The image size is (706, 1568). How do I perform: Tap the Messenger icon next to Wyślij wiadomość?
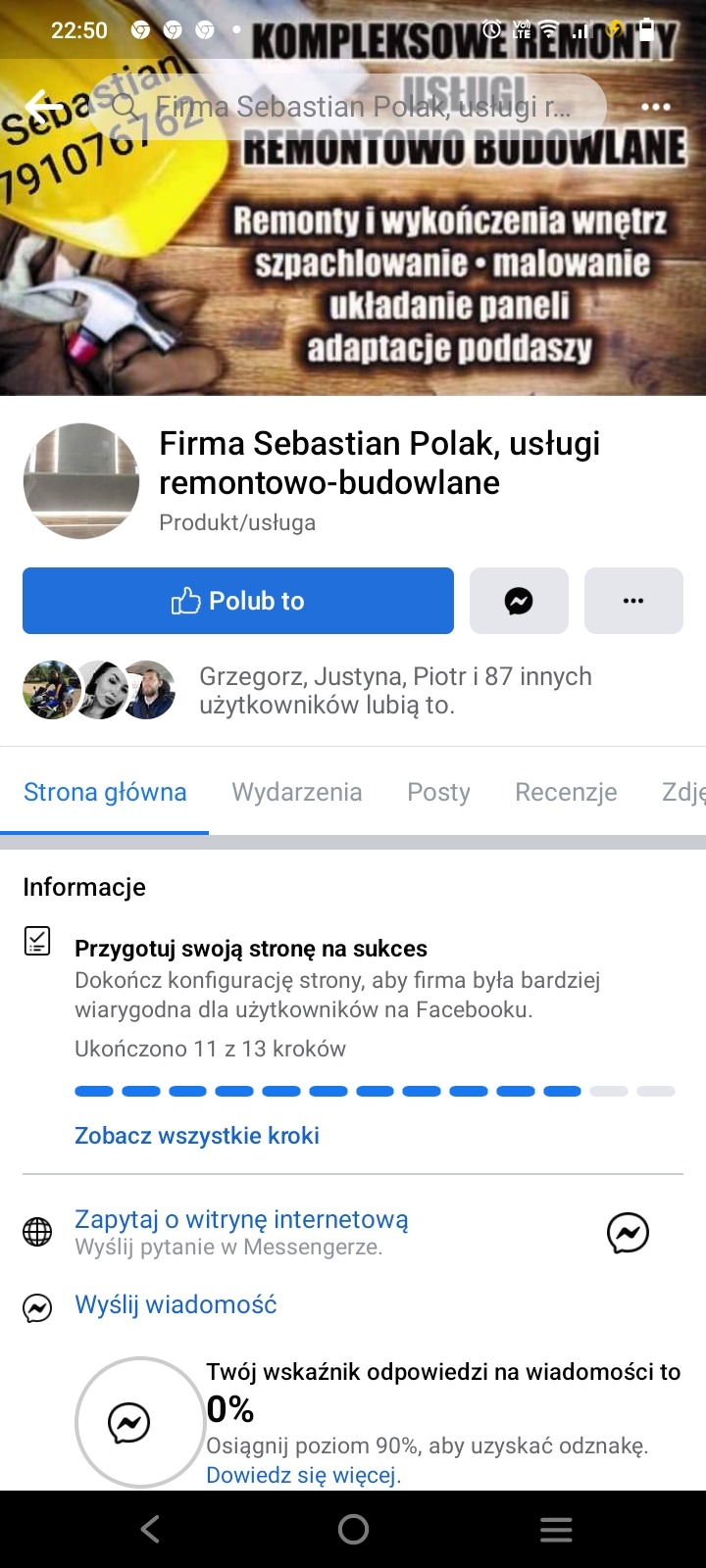coord(37,1305)
